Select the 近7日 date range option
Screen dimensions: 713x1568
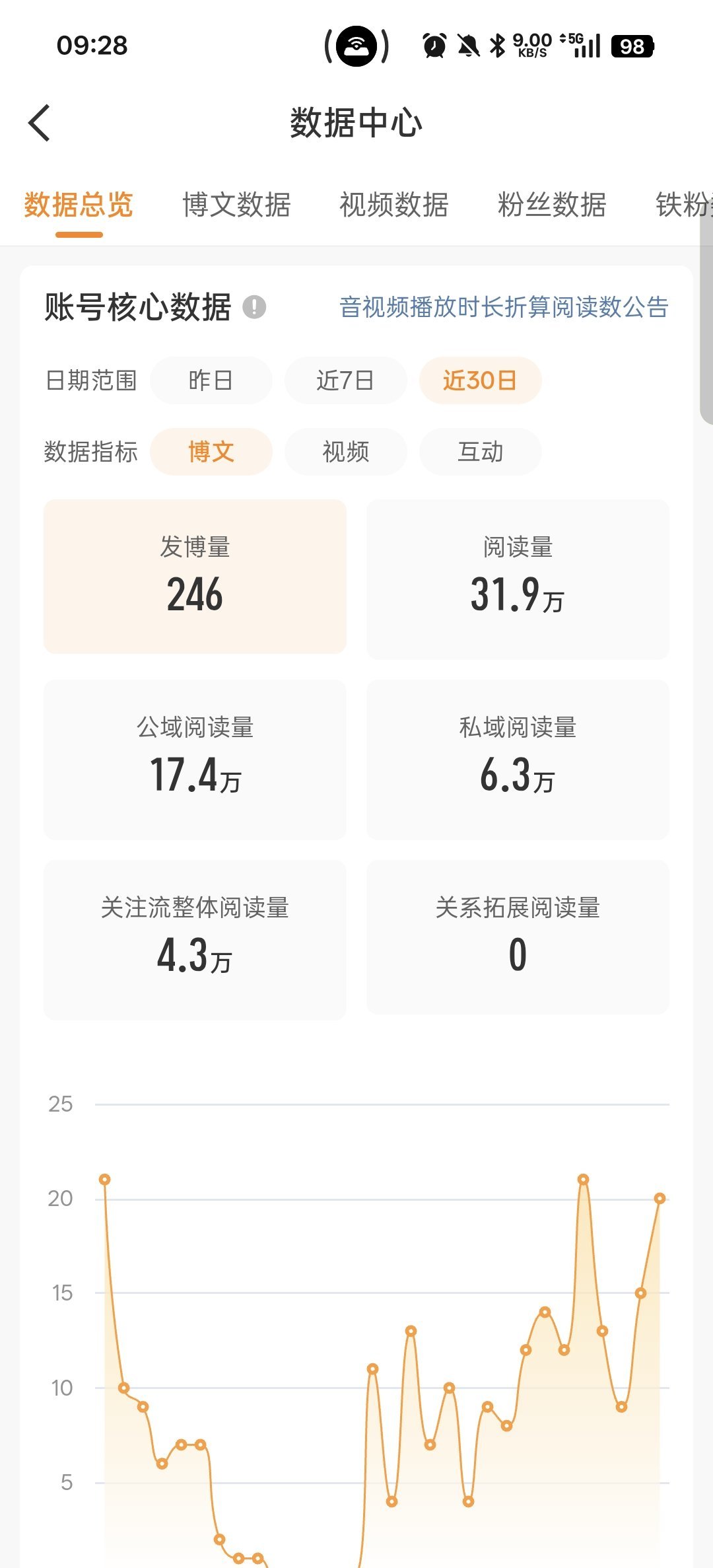pos(346,380)
